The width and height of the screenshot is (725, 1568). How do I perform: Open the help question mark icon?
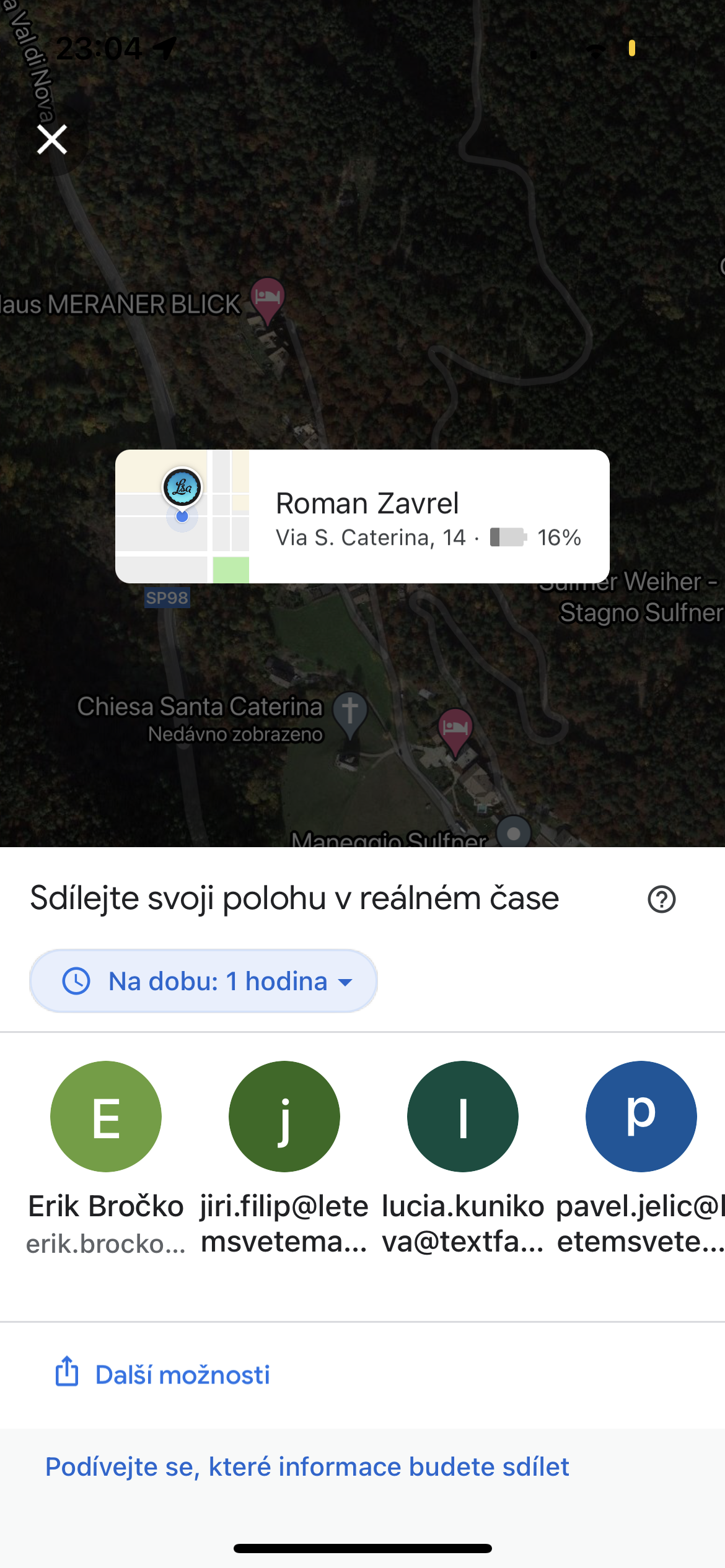[x=661, y=899]
